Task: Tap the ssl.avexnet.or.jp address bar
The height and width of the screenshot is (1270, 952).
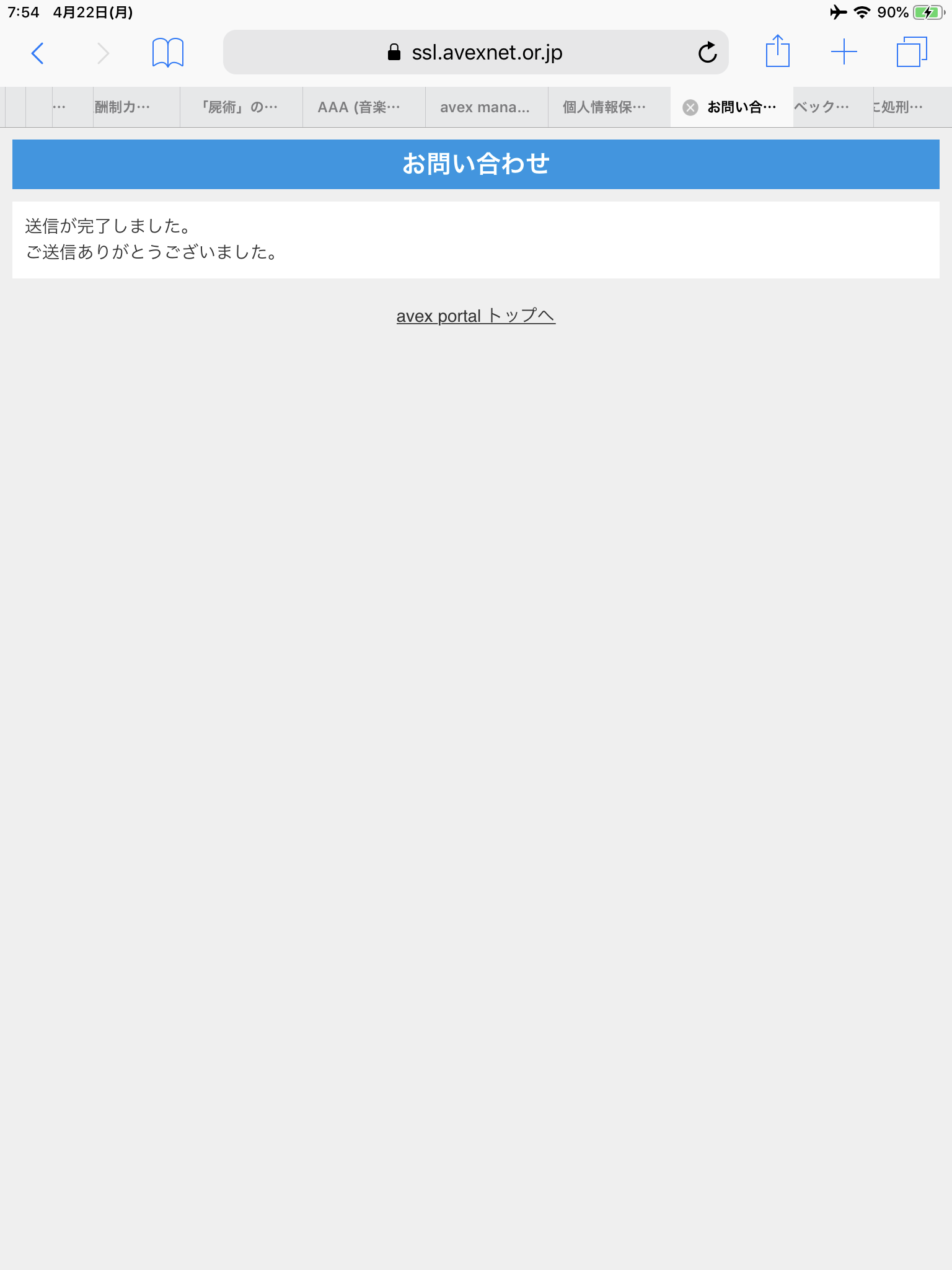Action: pos(476,53)
